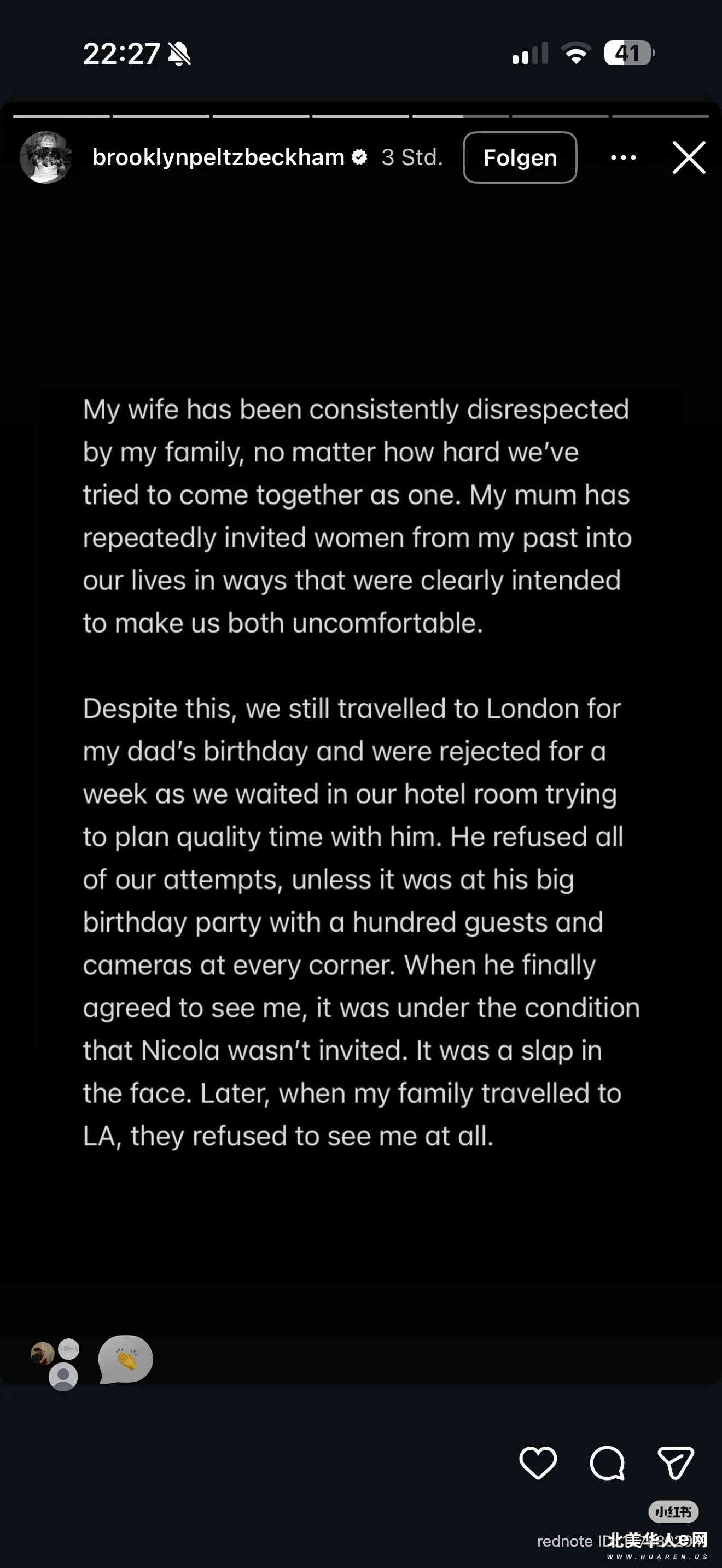
Task: Open the three-dot story options menu
Action: click(623, 157)
